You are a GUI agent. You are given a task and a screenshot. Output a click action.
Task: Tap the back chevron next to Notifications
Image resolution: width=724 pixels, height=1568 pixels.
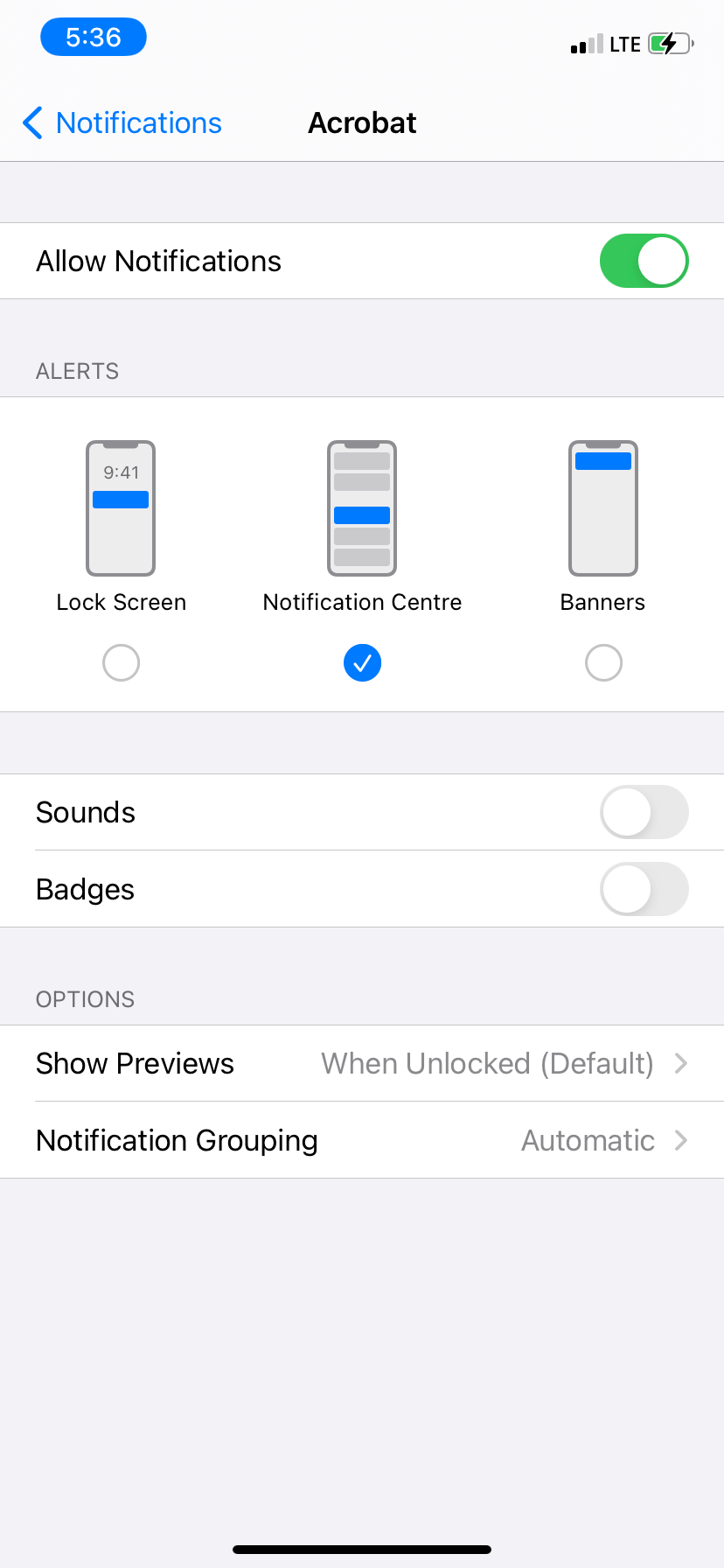click(32, 123)
